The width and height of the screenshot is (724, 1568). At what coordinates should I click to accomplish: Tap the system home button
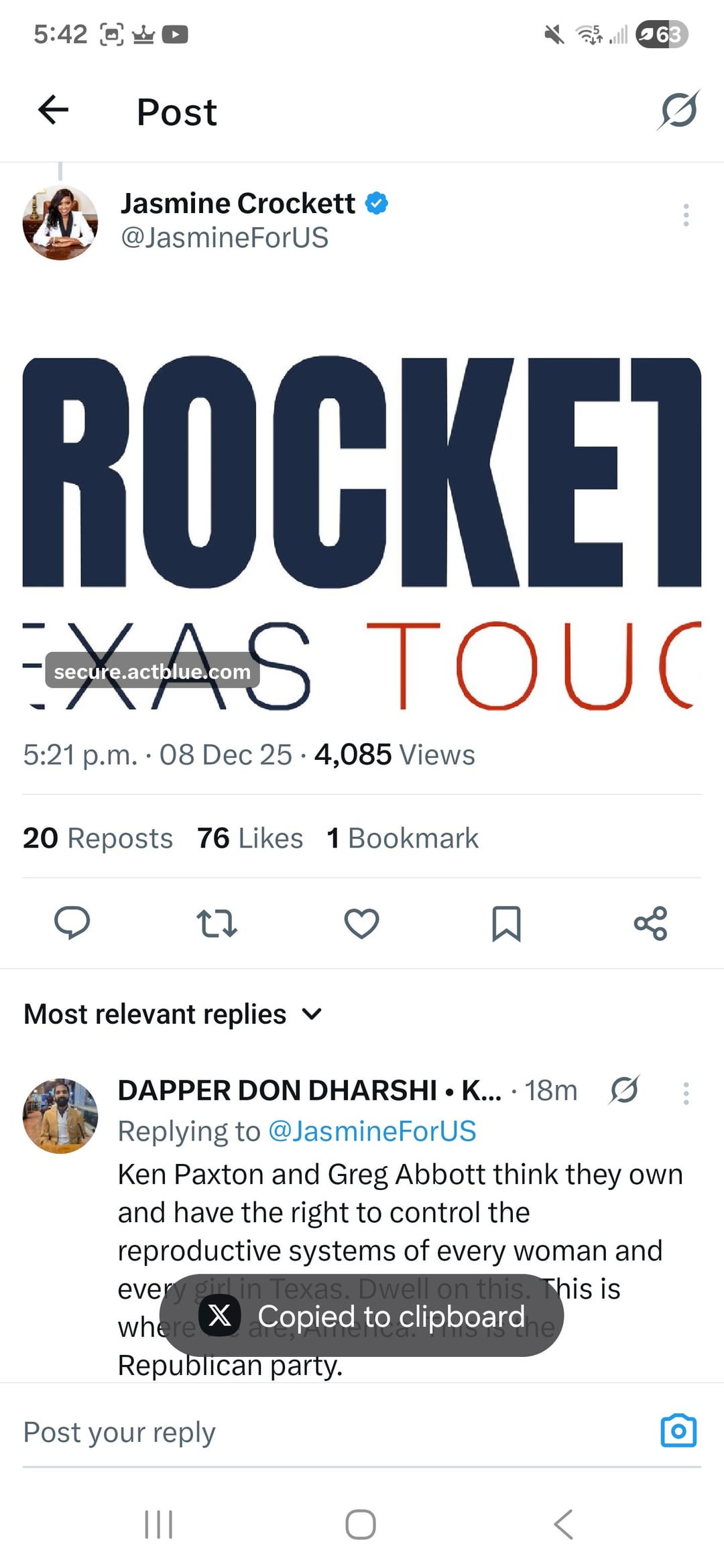click(361, 1524)
